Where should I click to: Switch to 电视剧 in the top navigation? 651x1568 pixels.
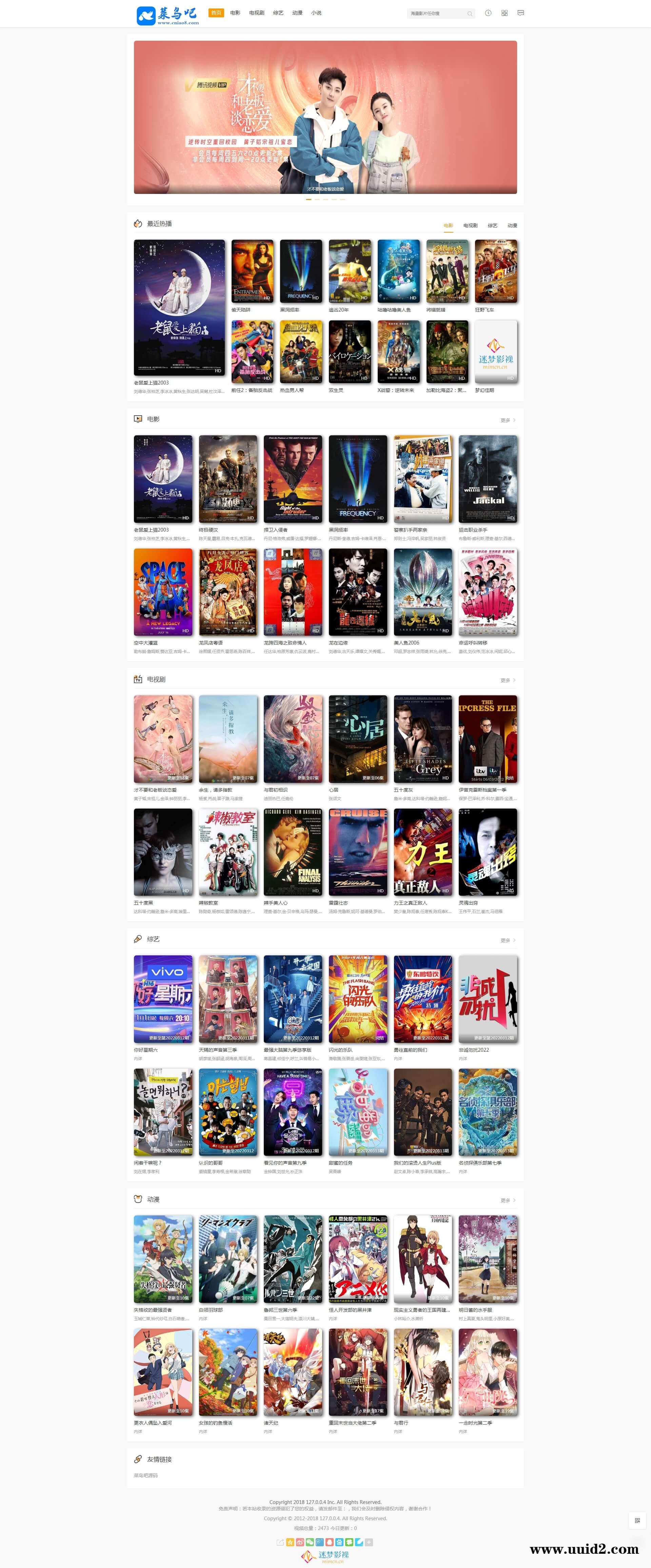coord(256,13)
